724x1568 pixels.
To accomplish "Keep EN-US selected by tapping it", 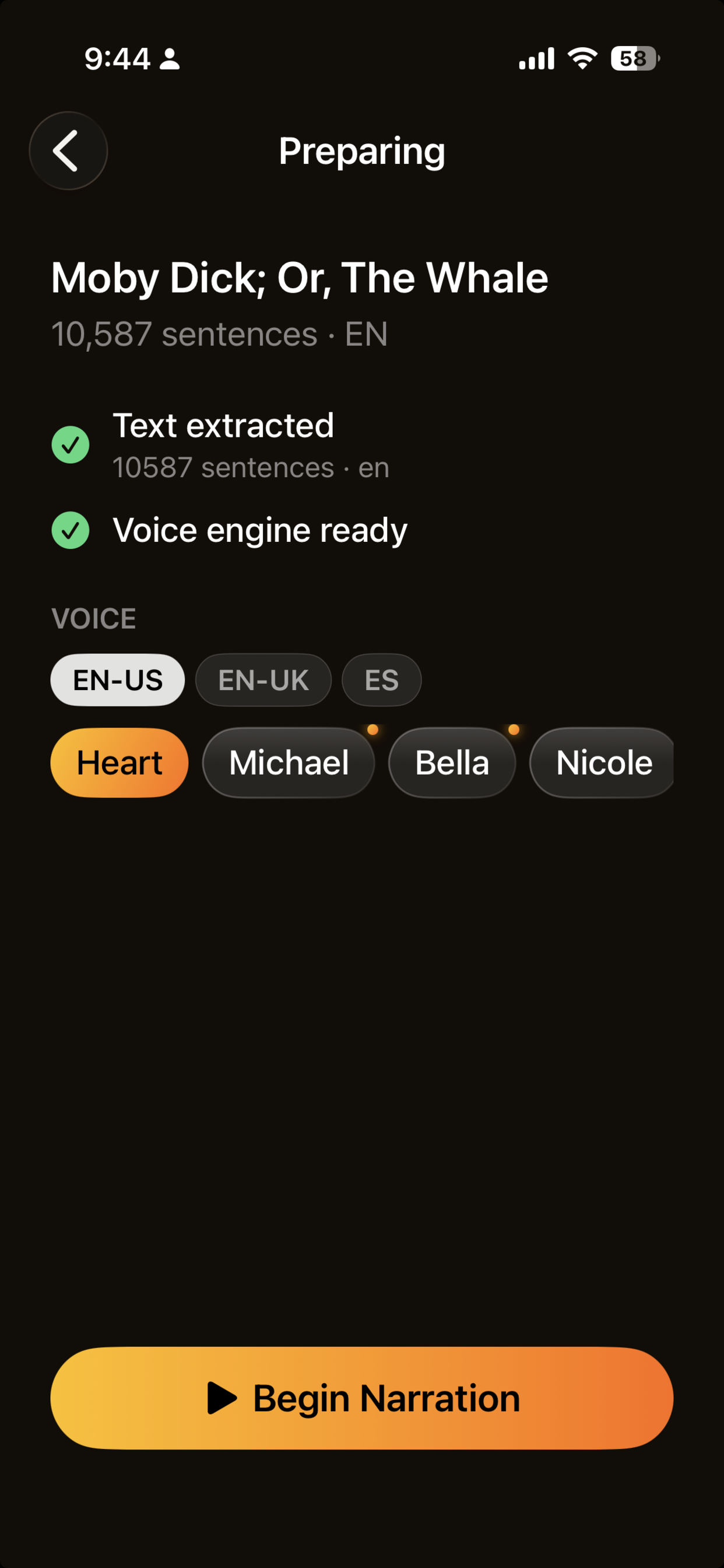I will [x=117, y=680].
